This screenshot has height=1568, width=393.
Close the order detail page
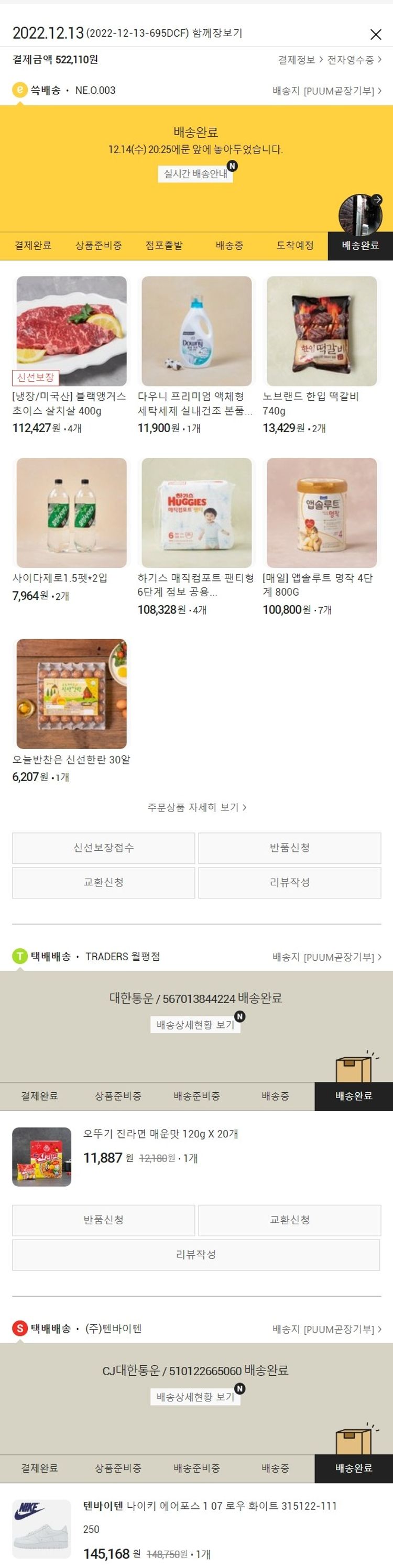376,34
